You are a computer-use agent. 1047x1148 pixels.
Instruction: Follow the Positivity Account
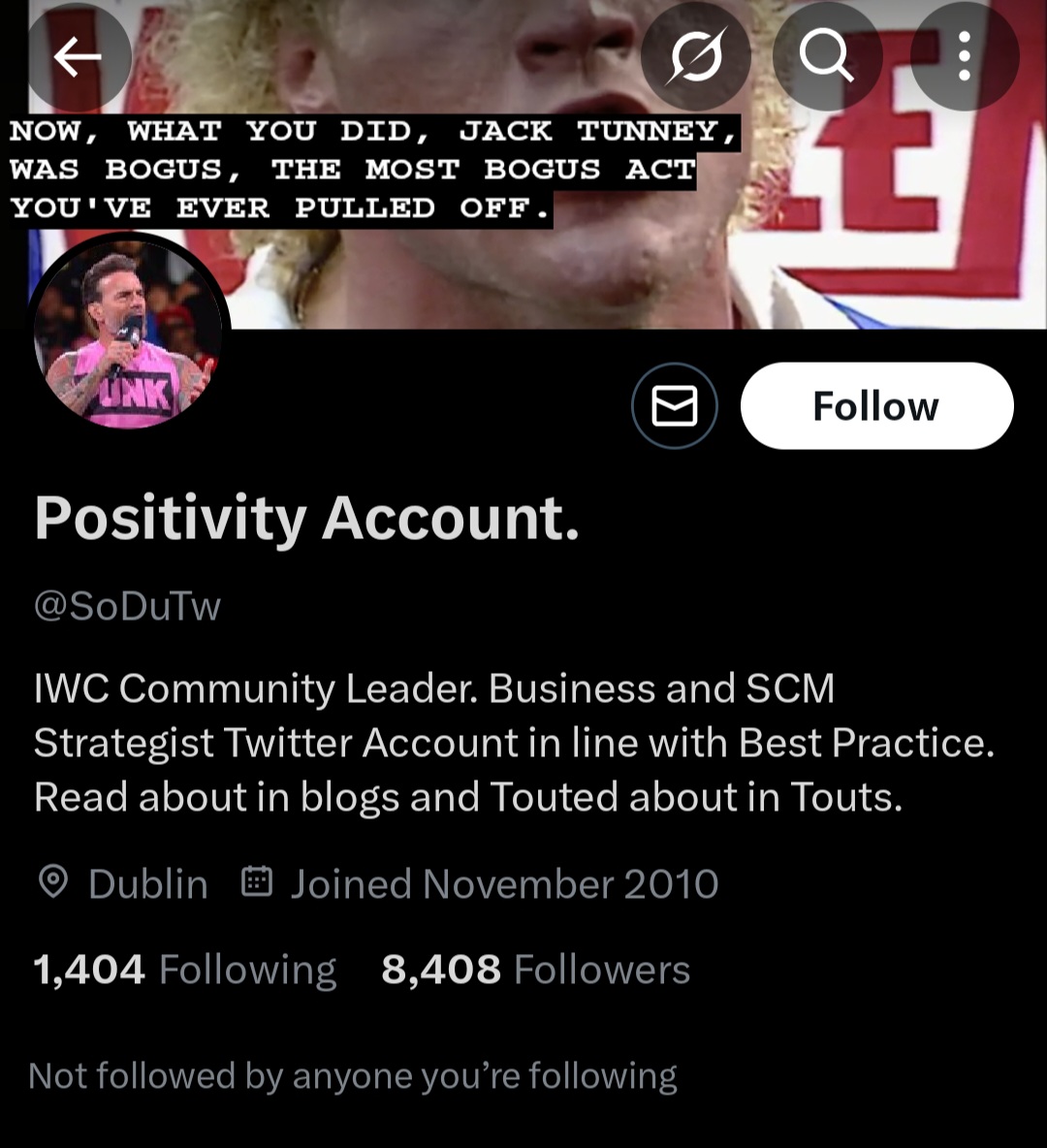[x=876, y=406]
